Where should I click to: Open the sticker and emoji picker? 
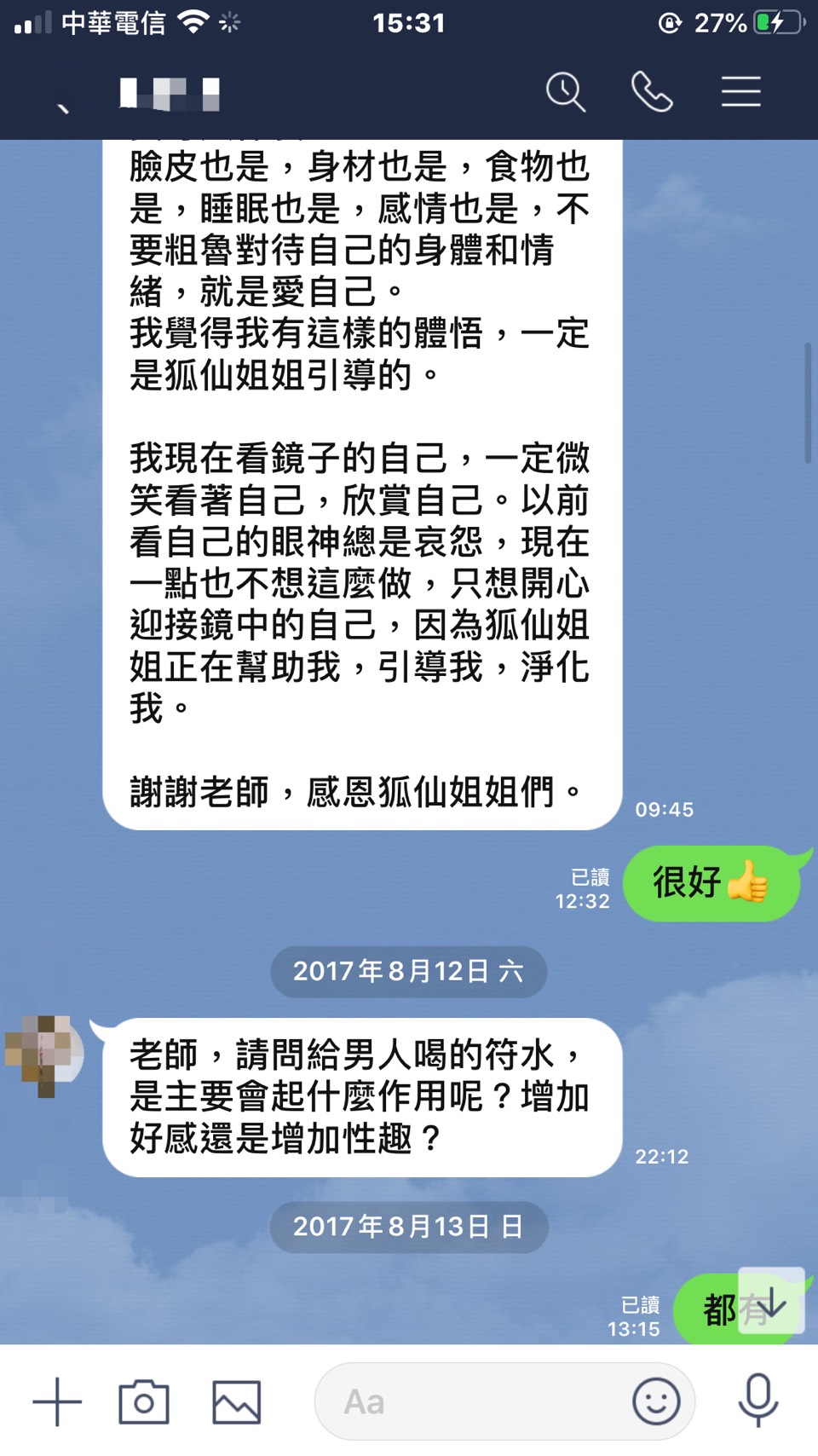[x=656, y=1401]
